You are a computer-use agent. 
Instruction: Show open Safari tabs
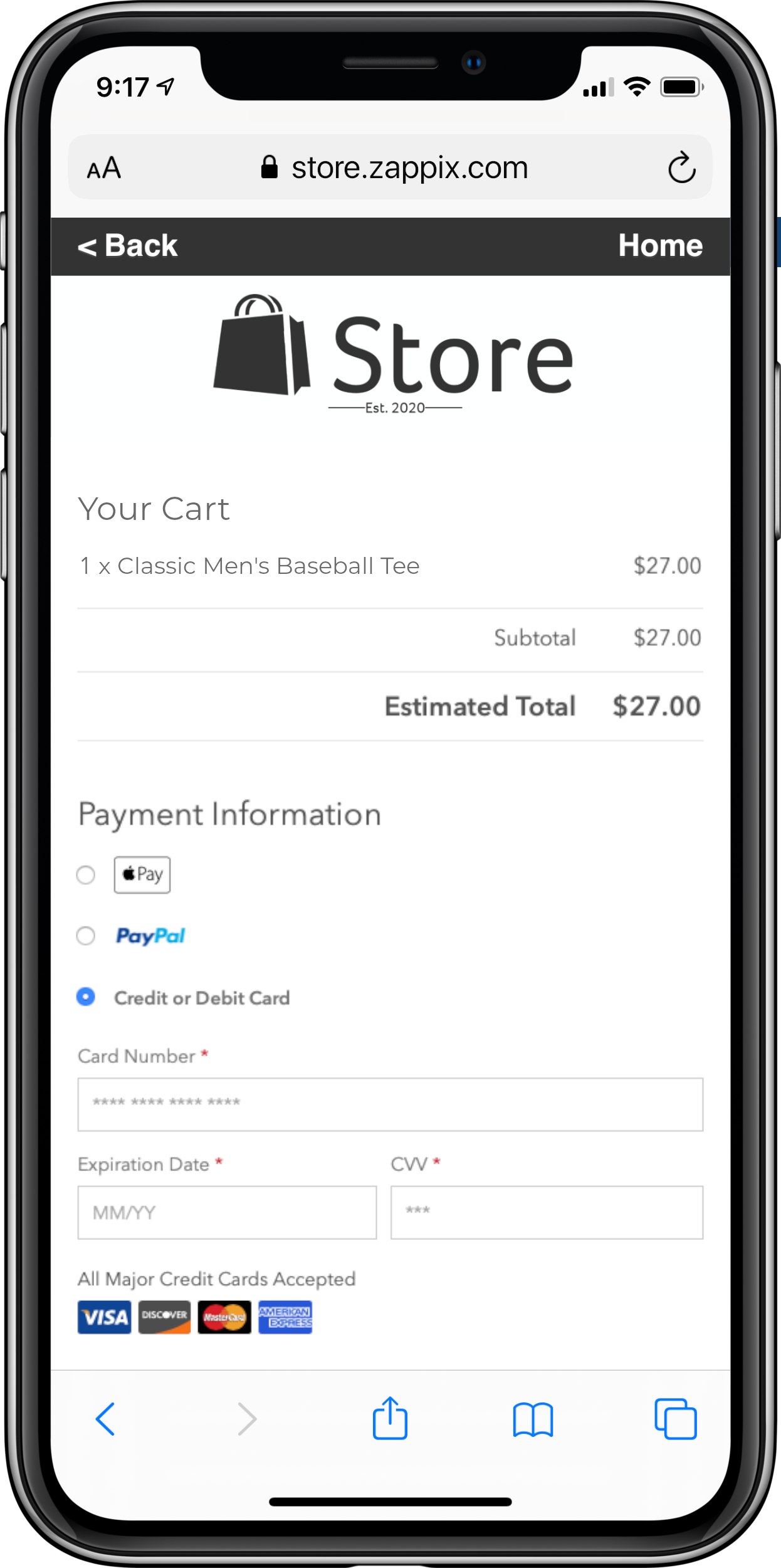[675, 1418]
